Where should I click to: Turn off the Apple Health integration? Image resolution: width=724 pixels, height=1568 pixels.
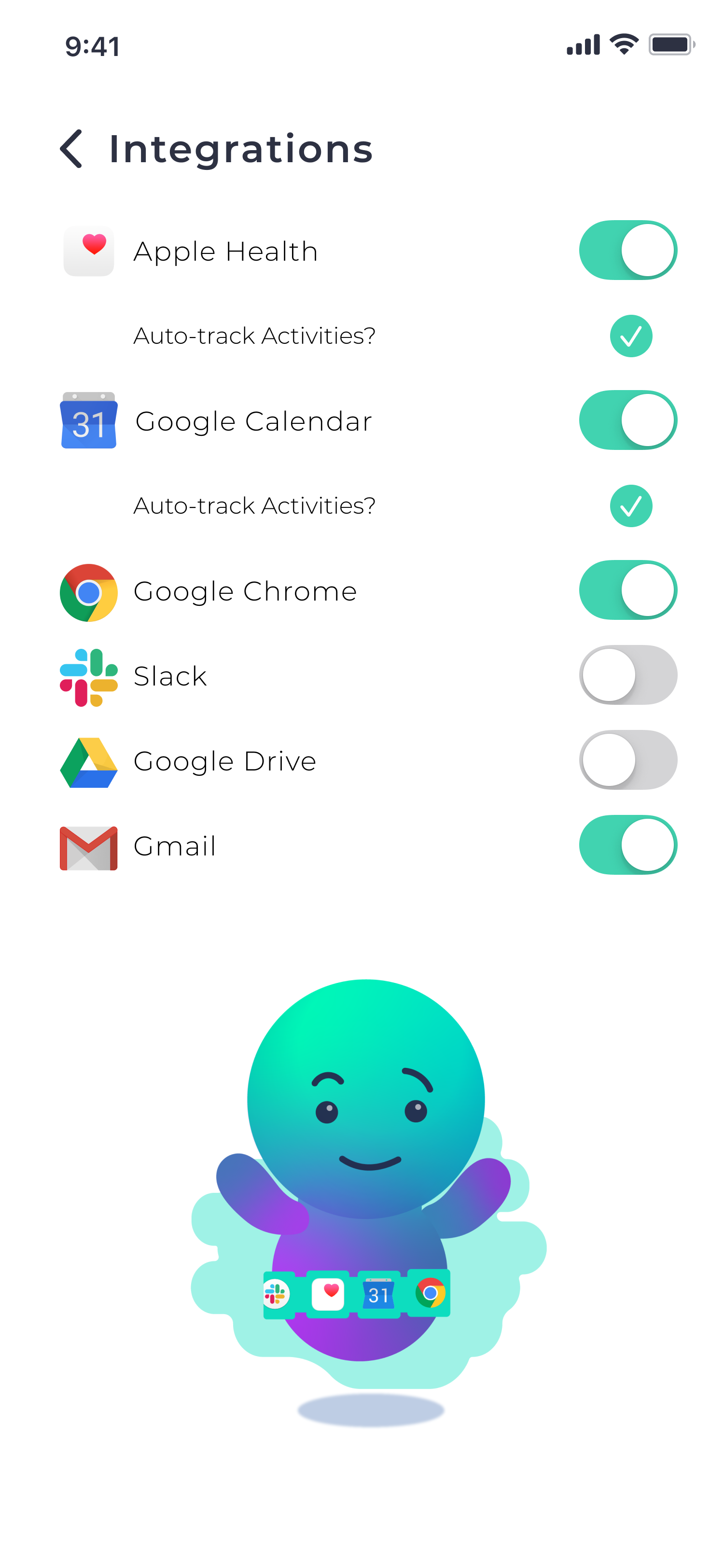pyautogui.click(x=627, y=250)
